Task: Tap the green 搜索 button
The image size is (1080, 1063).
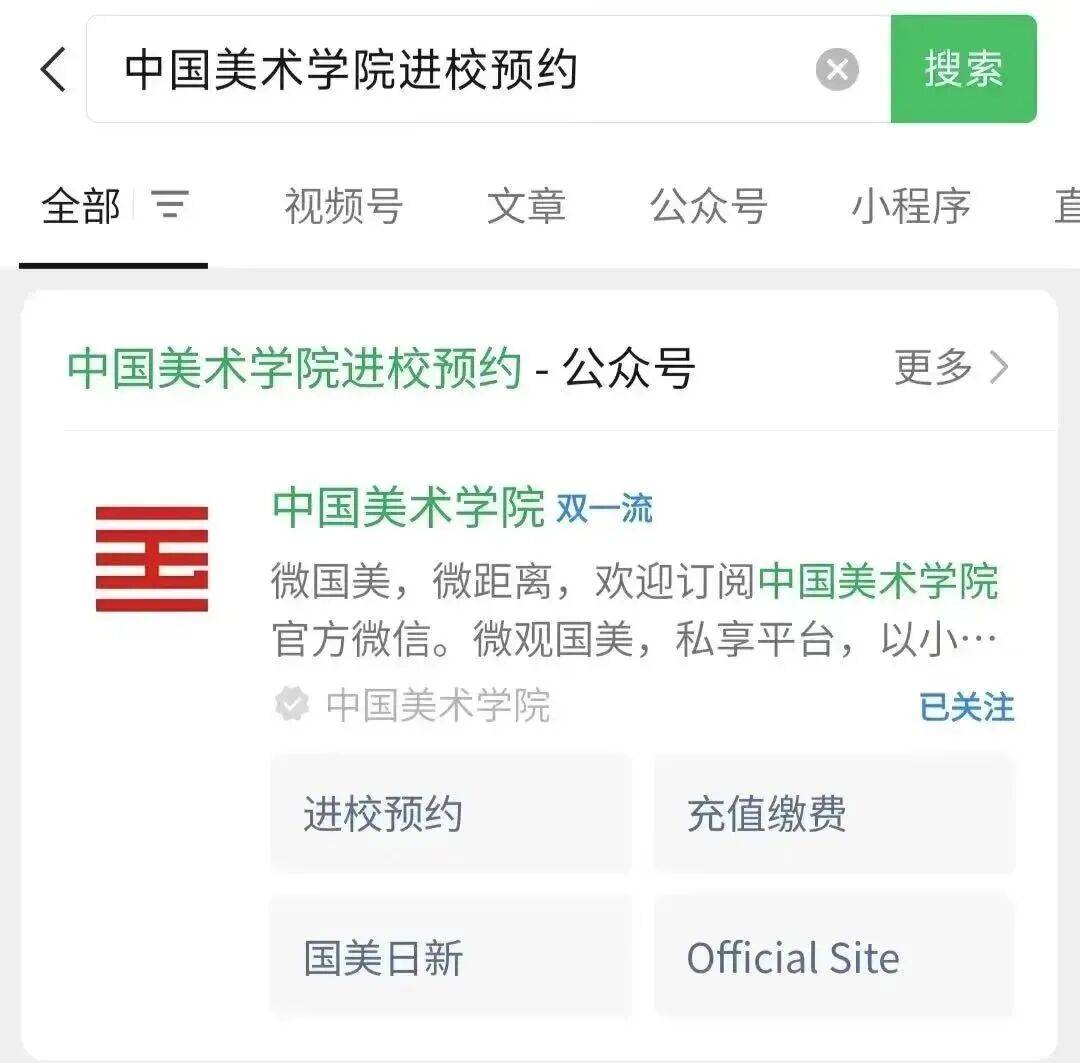Action: [963, 69]
